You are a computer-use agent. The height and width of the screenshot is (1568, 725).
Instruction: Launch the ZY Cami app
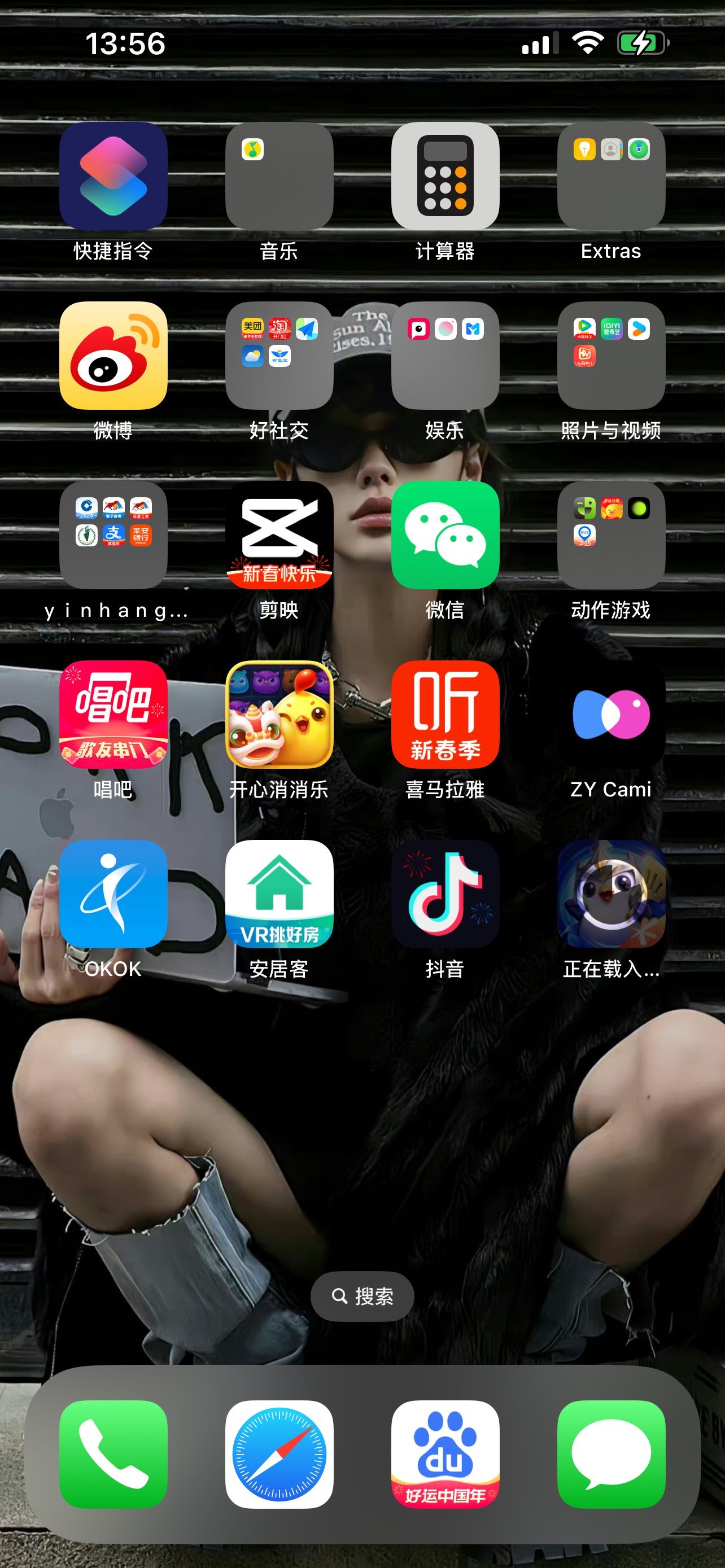click(x=611, y=715)
